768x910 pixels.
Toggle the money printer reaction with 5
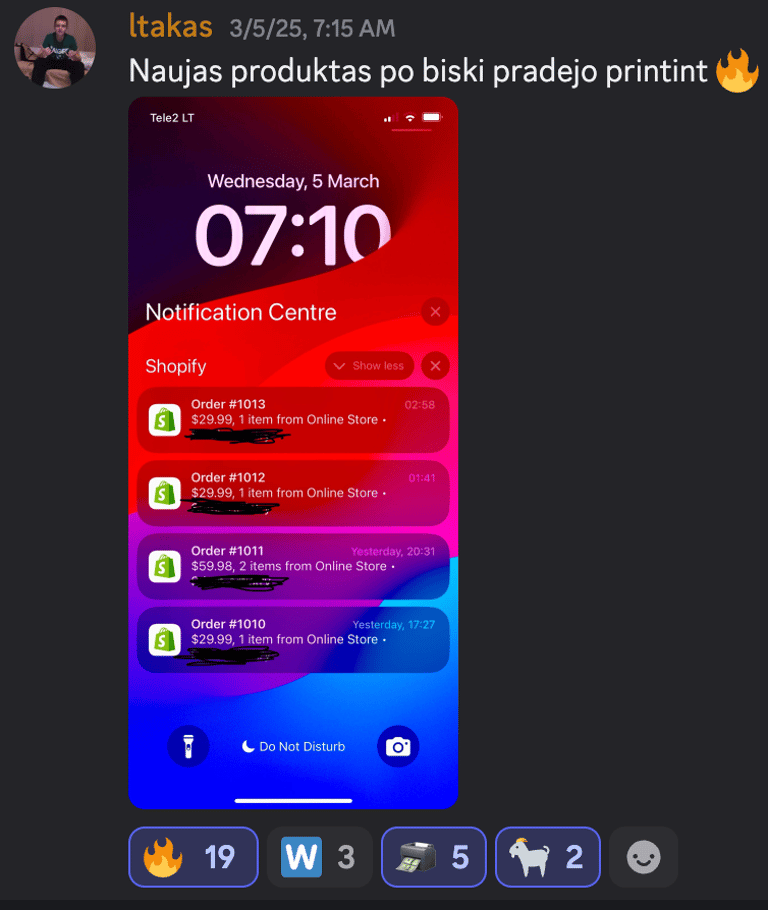(433, 857)
